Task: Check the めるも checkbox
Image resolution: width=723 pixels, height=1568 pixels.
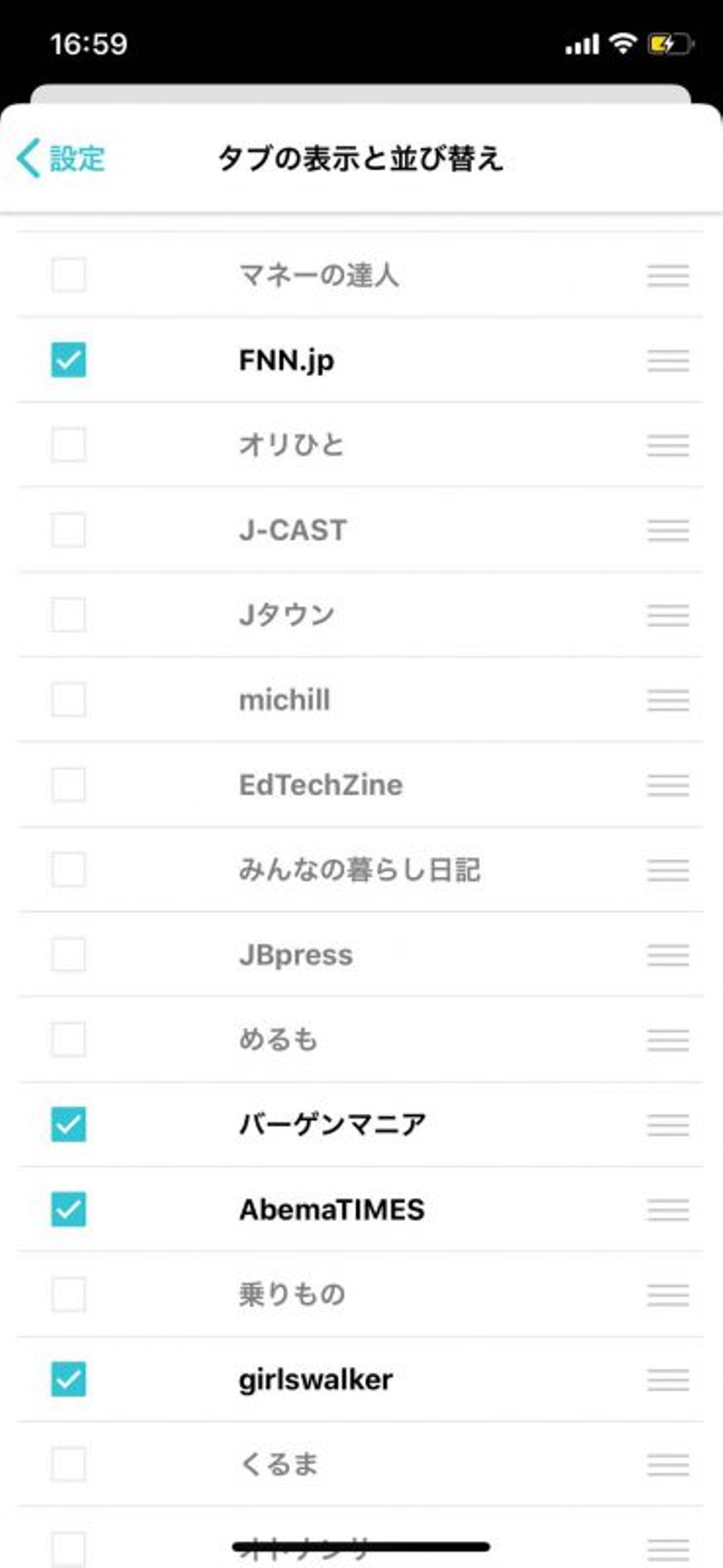Action: tap(68, 1040)
